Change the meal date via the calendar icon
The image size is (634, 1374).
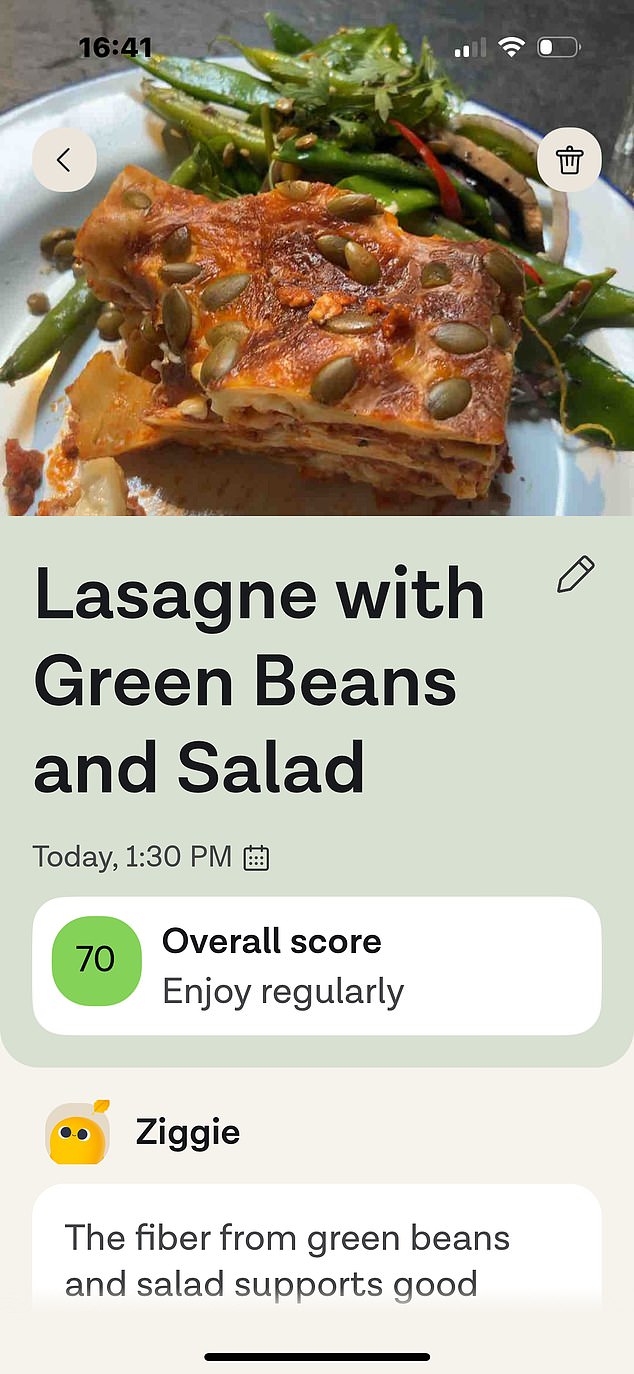[257, 858]
